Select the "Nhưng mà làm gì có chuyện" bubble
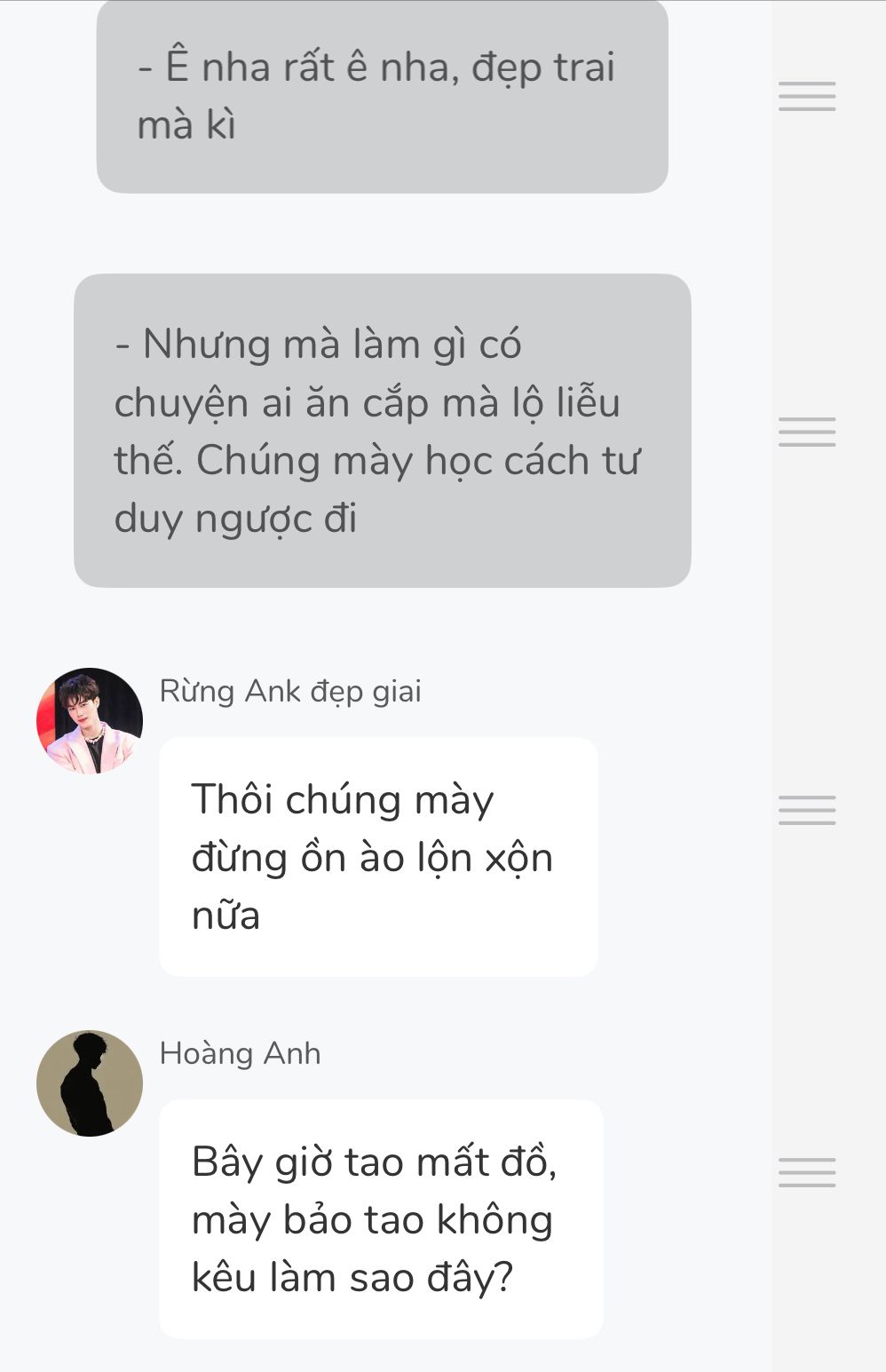 (382, 431)
